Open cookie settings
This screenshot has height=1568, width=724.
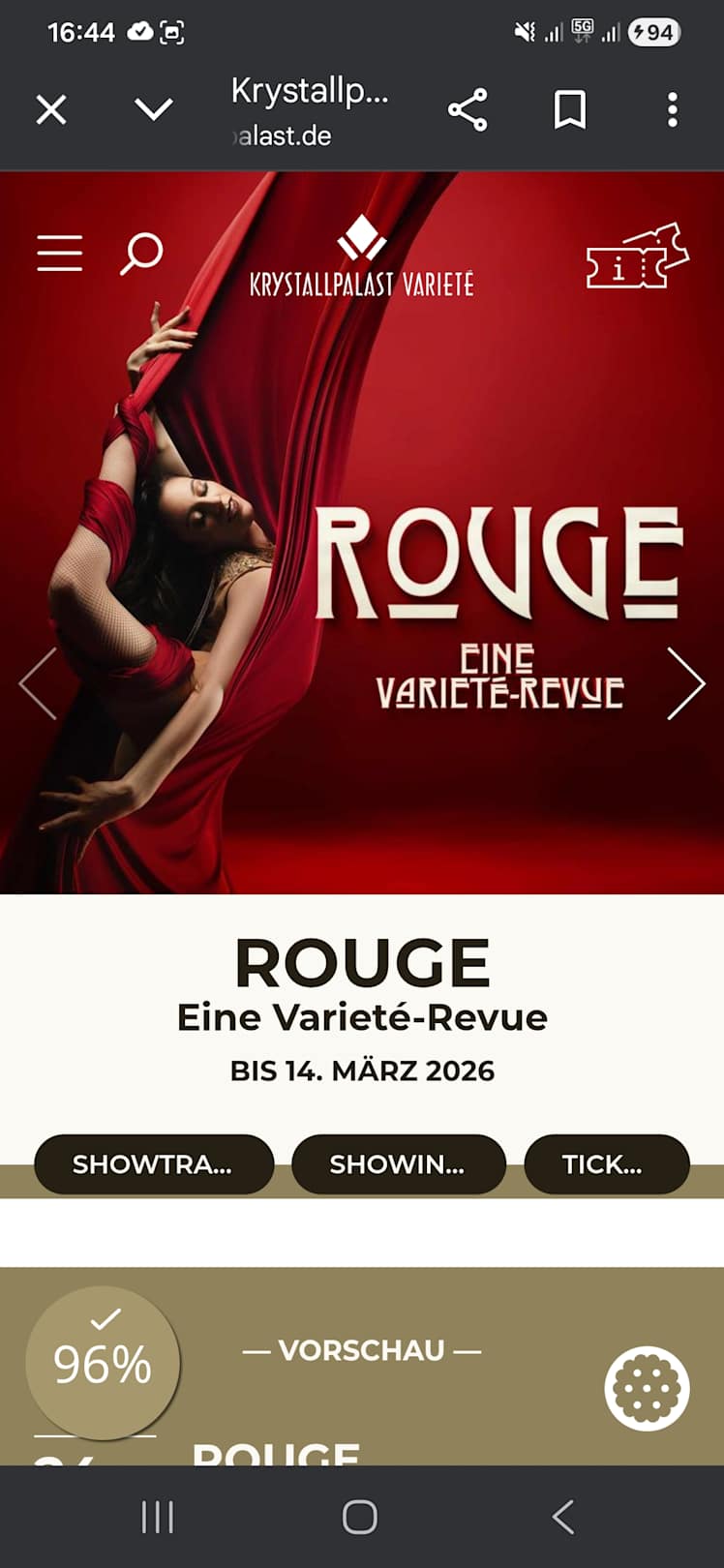[x=647, y=1388]
